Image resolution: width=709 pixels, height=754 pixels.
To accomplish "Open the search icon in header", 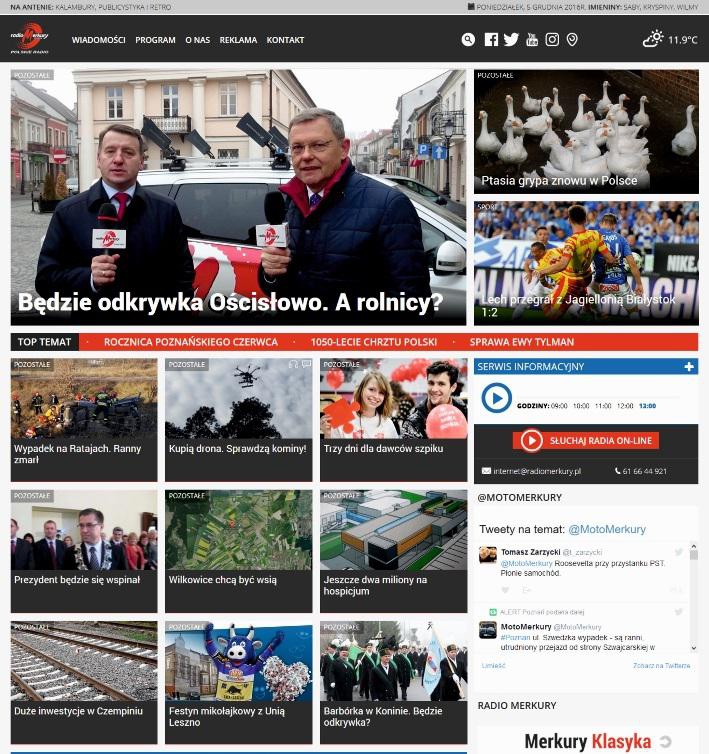I will tap(468, 40).
